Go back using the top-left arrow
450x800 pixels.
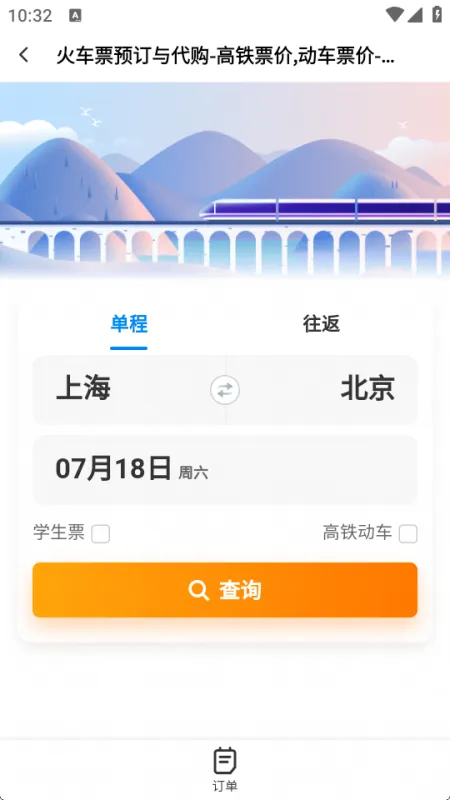23,55
